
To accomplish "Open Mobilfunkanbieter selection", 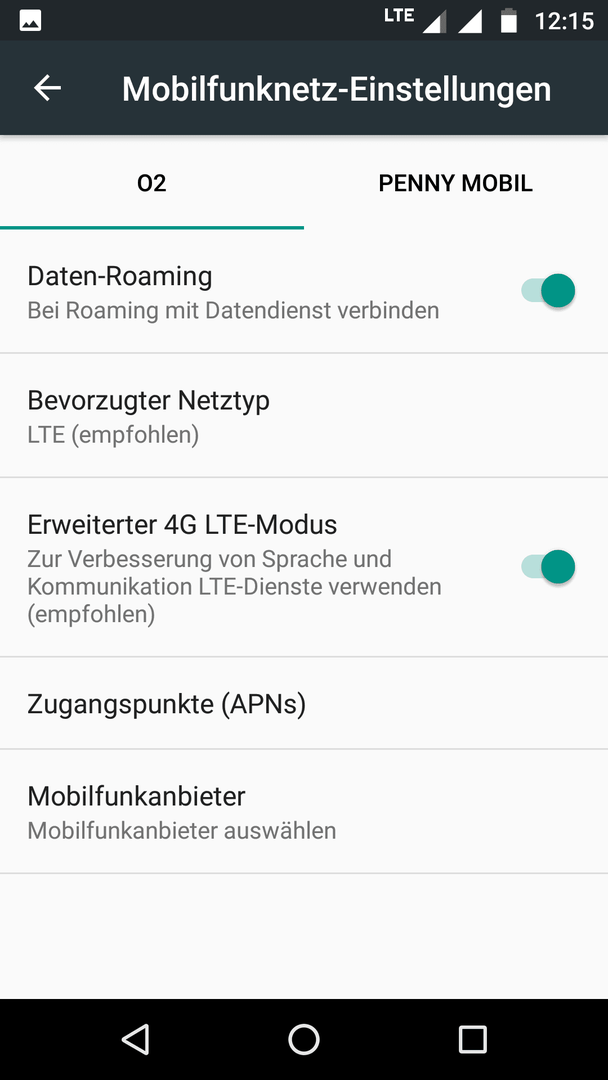I will [304, 812].
